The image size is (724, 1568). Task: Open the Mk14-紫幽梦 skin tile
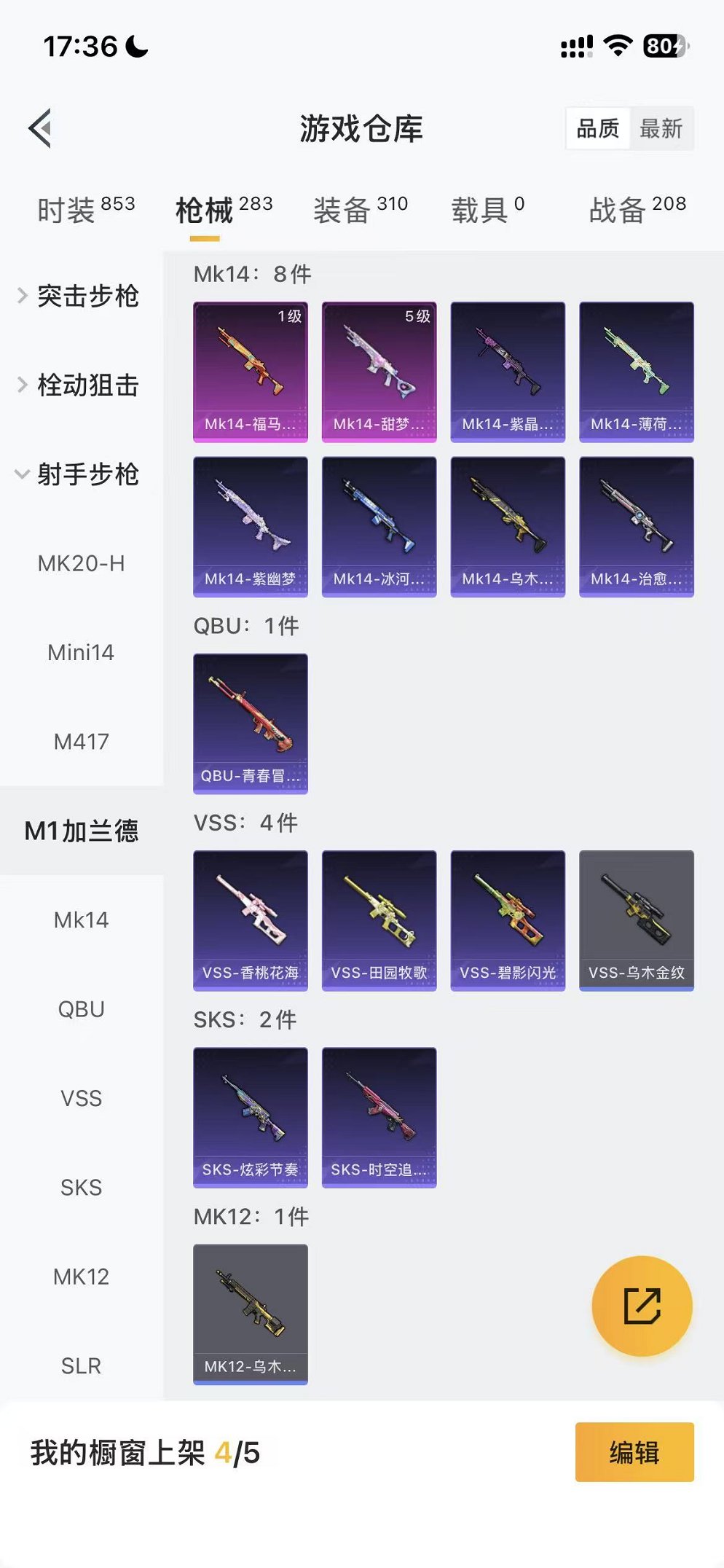click(250, 526)
